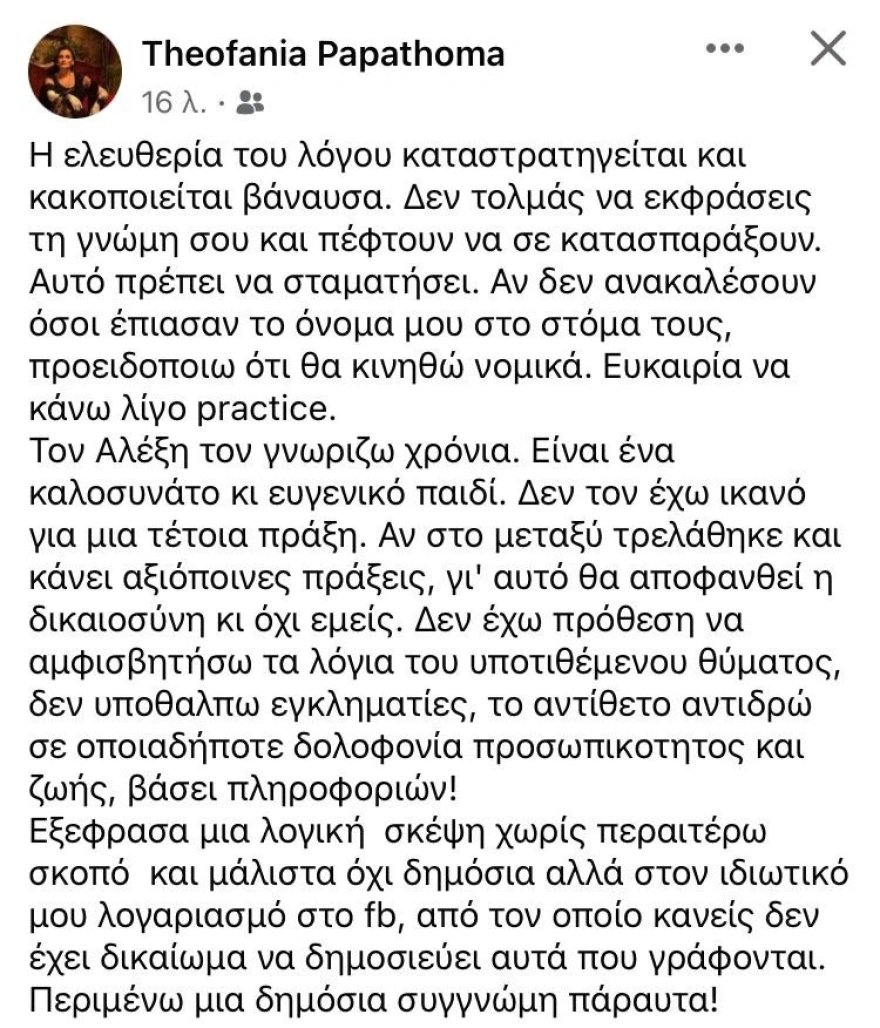Open the post's three-dot options menu
The width and height of the screenshot is (880, 1028).
pyautogui.click(x=727, y=49)
